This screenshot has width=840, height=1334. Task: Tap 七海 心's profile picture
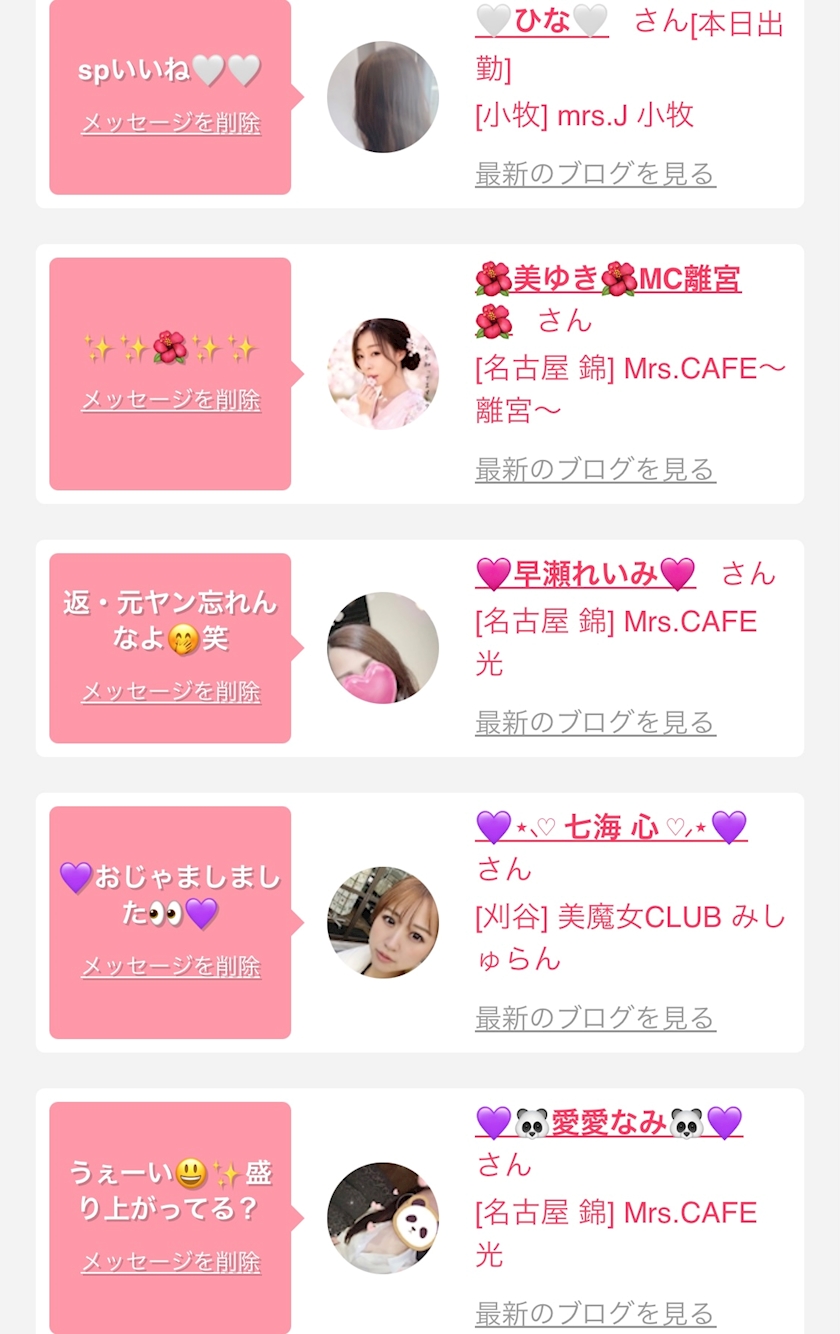[383, 922]
